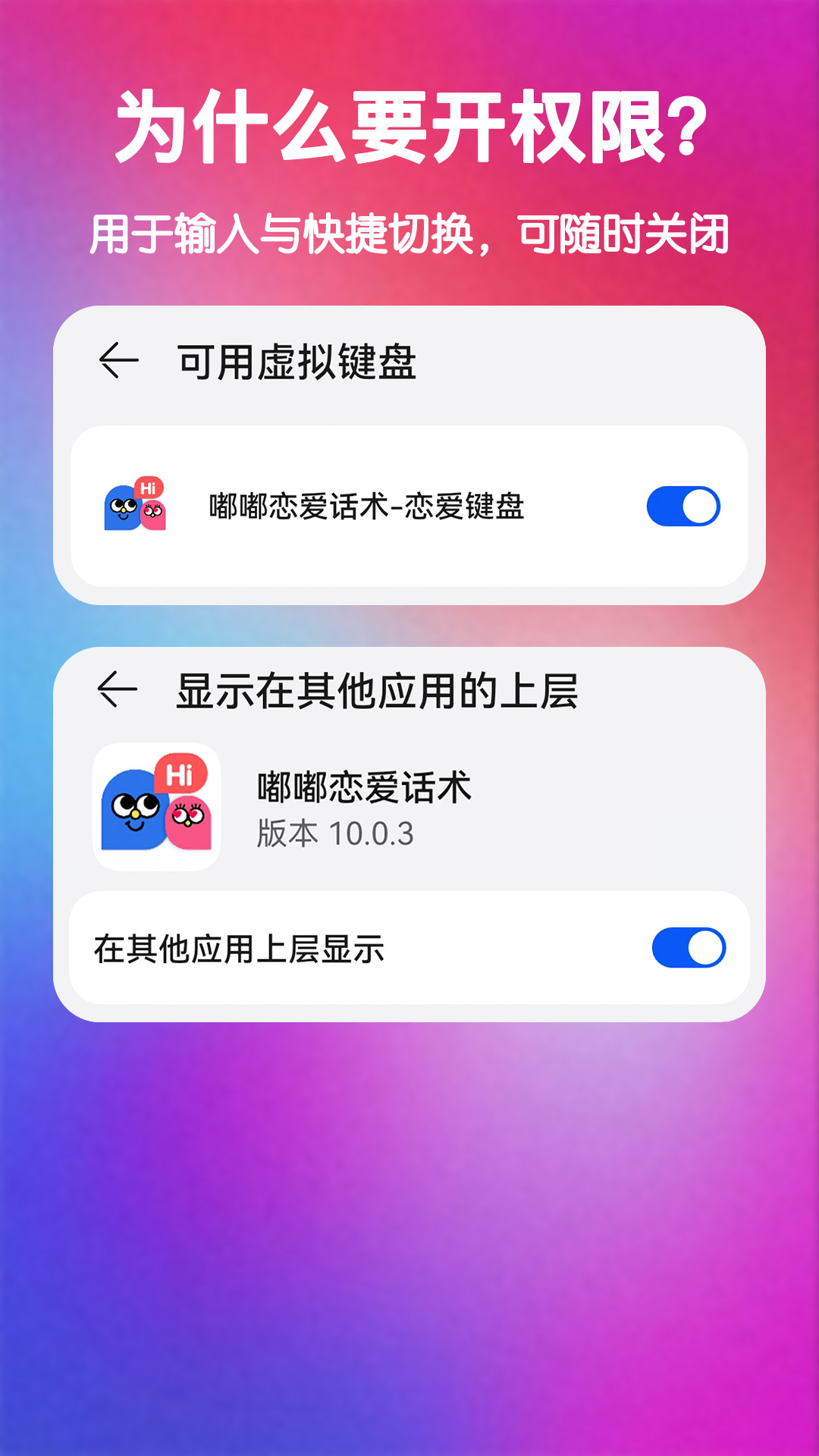The image size is (819, 1456).
Task: Click the small Hi badge on keyboard icon
Action: pyautogui.click(x=149, y=485)
